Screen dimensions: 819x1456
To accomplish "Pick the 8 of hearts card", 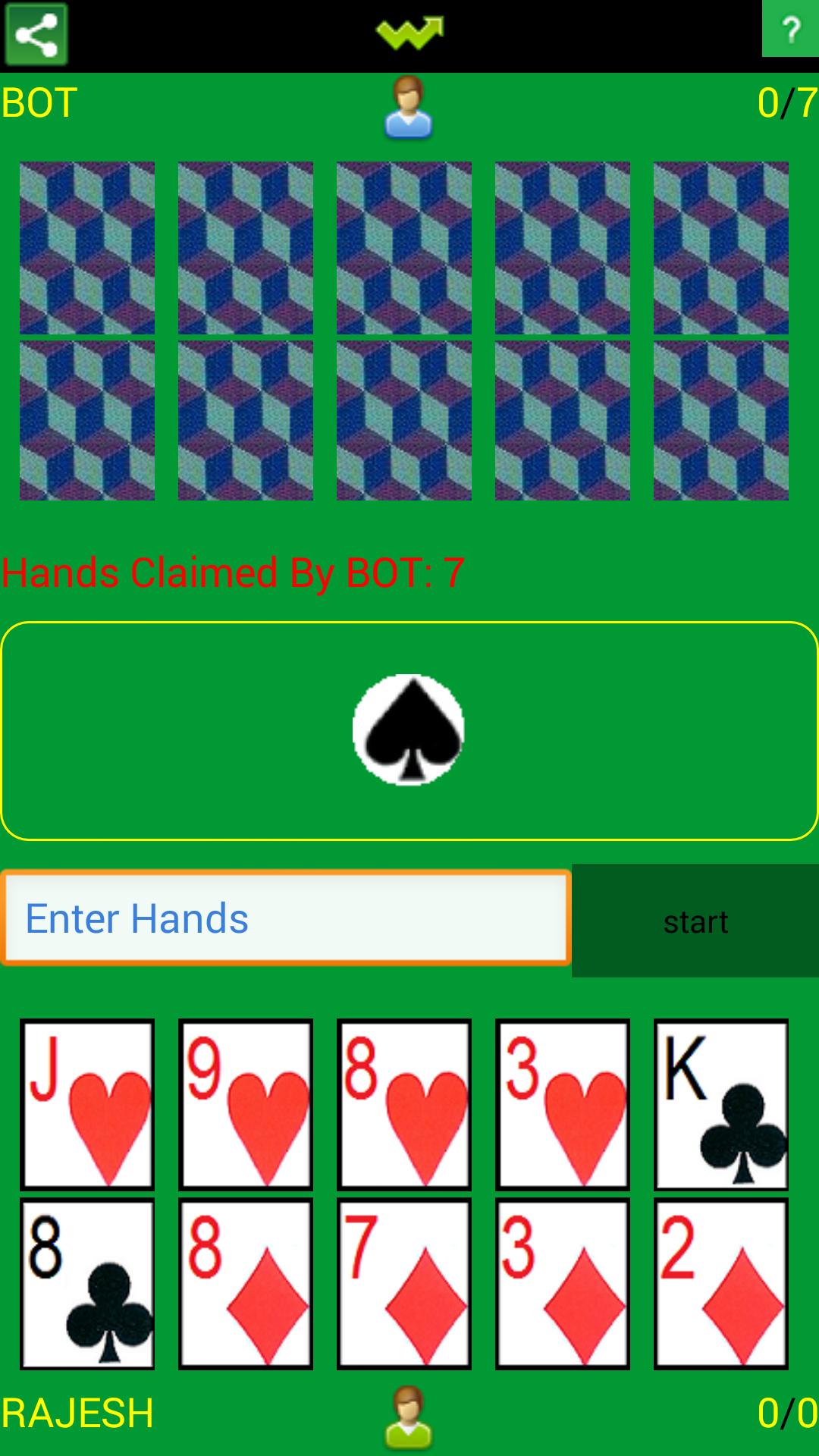I will [404, 1104].
